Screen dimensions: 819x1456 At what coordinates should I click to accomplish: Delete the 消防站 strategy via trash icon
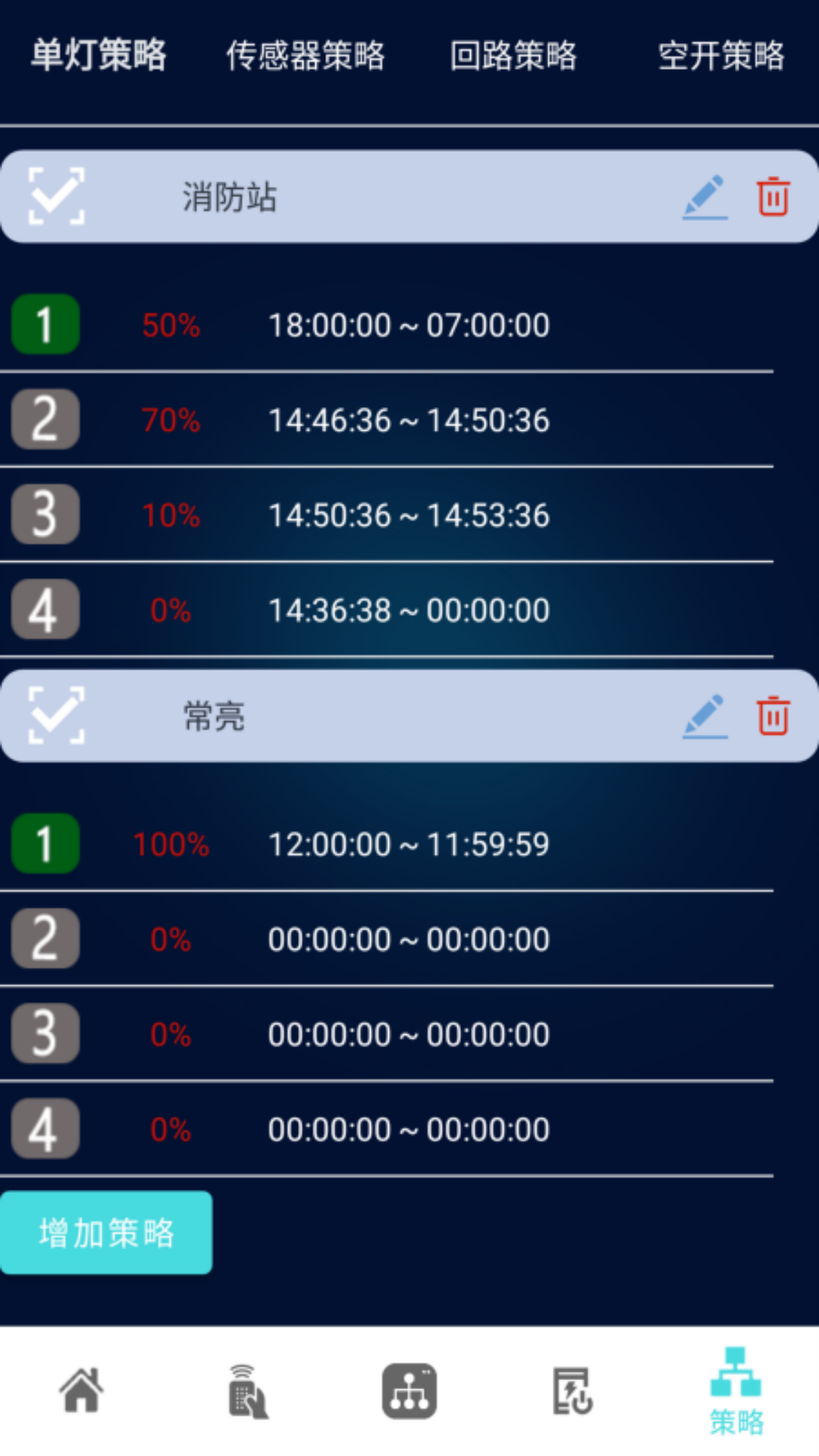(772, 196)
